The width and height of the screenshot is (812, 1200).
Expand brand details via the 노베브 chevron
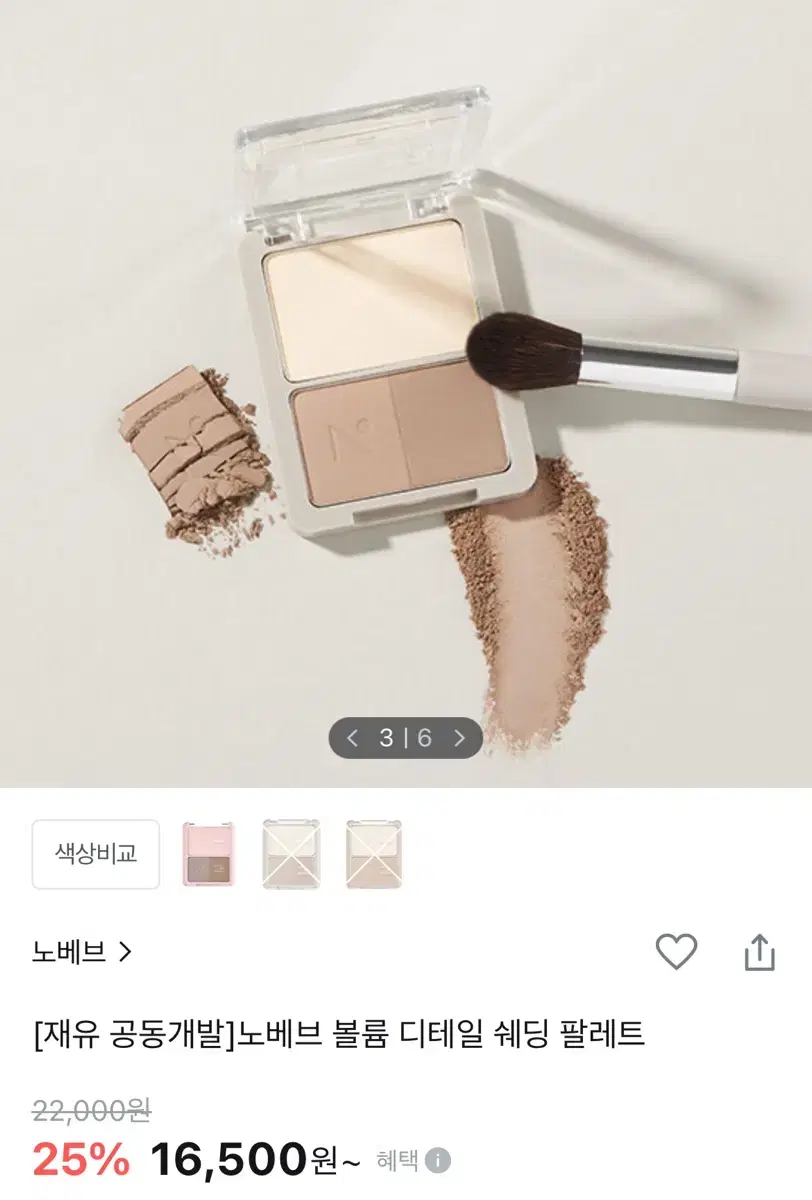pos(123,952)
